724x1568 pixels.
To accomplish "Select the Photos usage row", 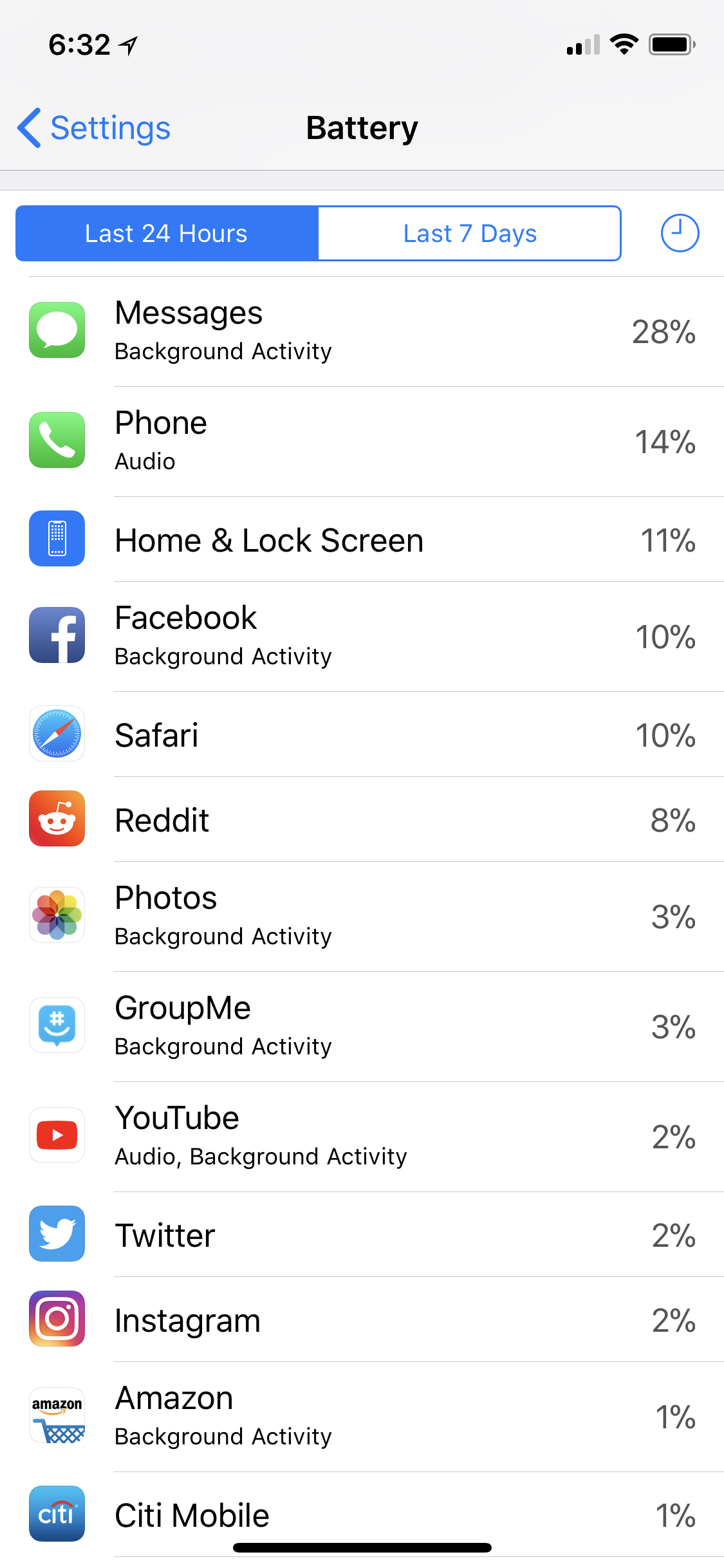I will (x=362, y=917).
